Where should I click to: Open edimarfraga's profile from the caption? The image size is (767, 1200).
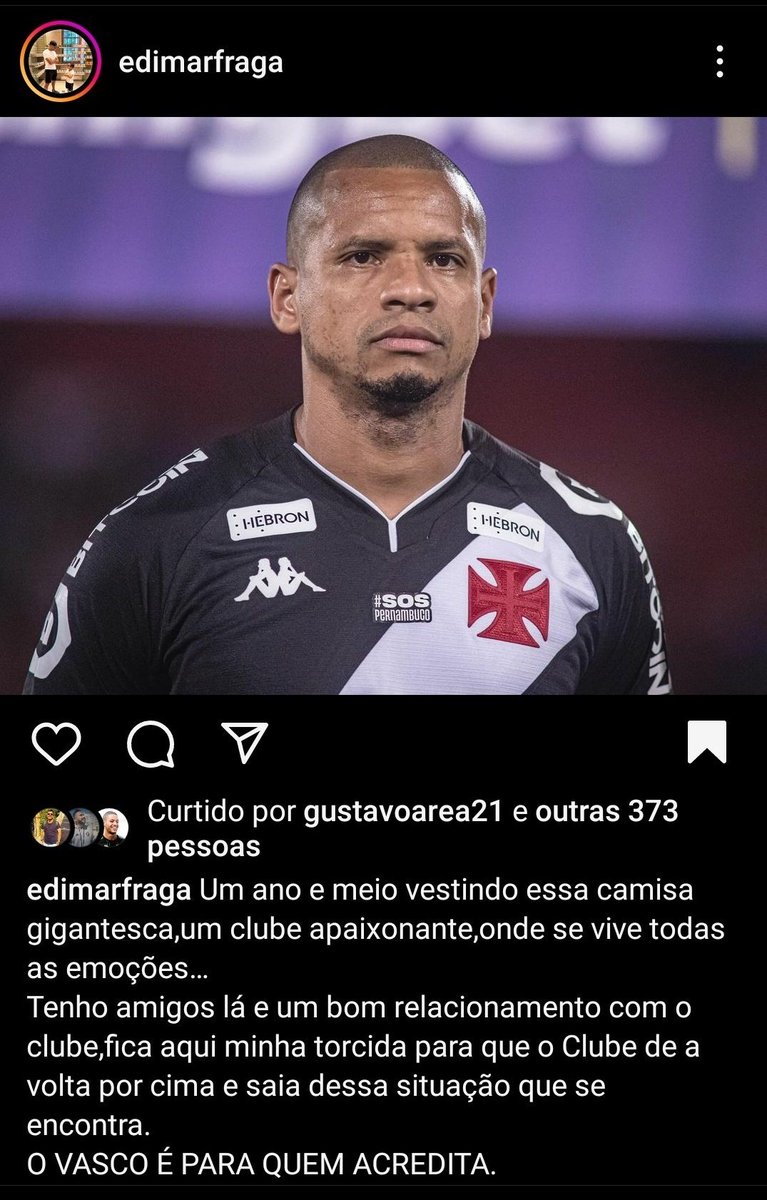pos(108,890)
